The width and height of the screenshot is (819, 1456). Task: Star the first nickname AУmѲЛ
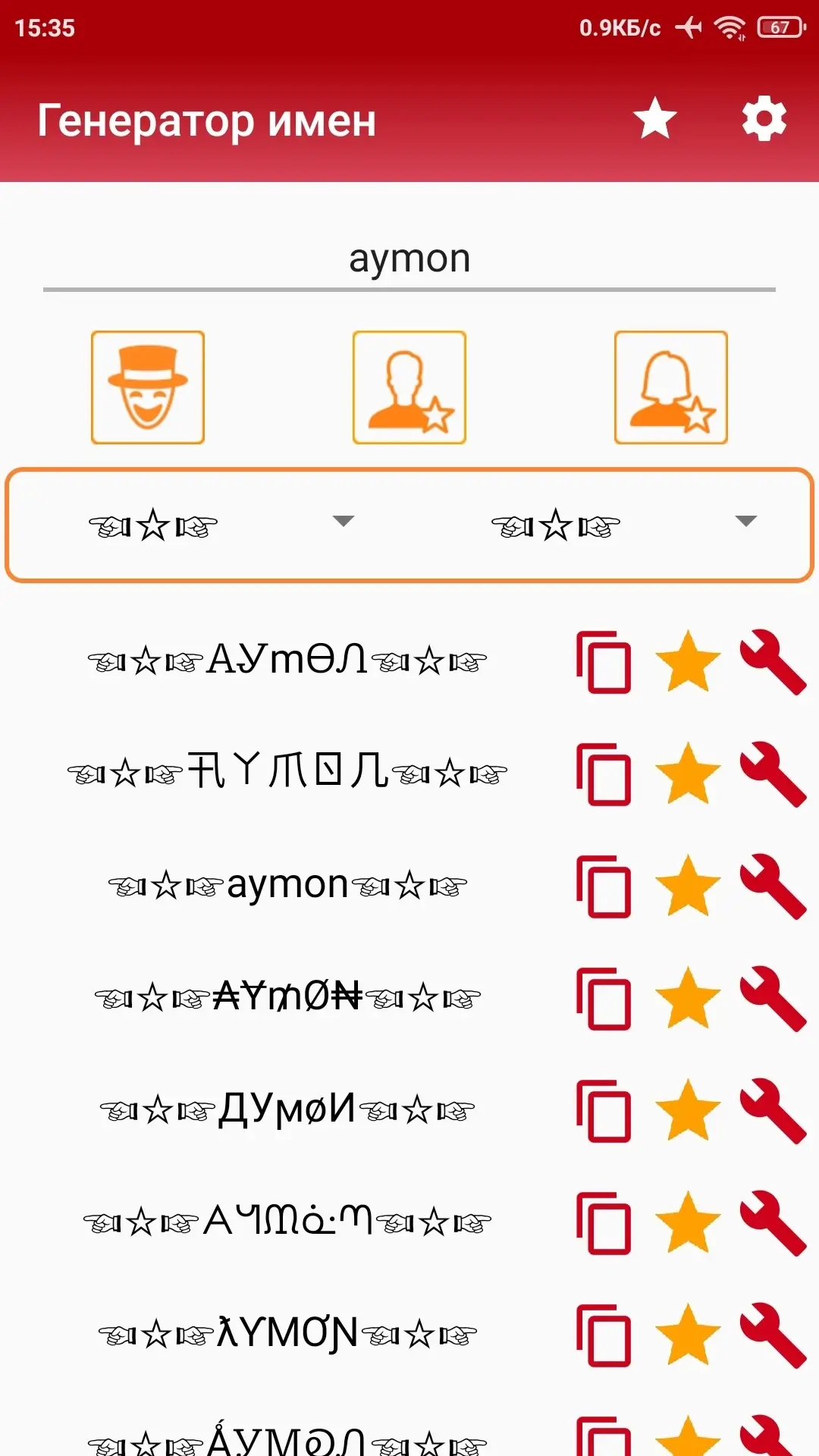(688, 661)
